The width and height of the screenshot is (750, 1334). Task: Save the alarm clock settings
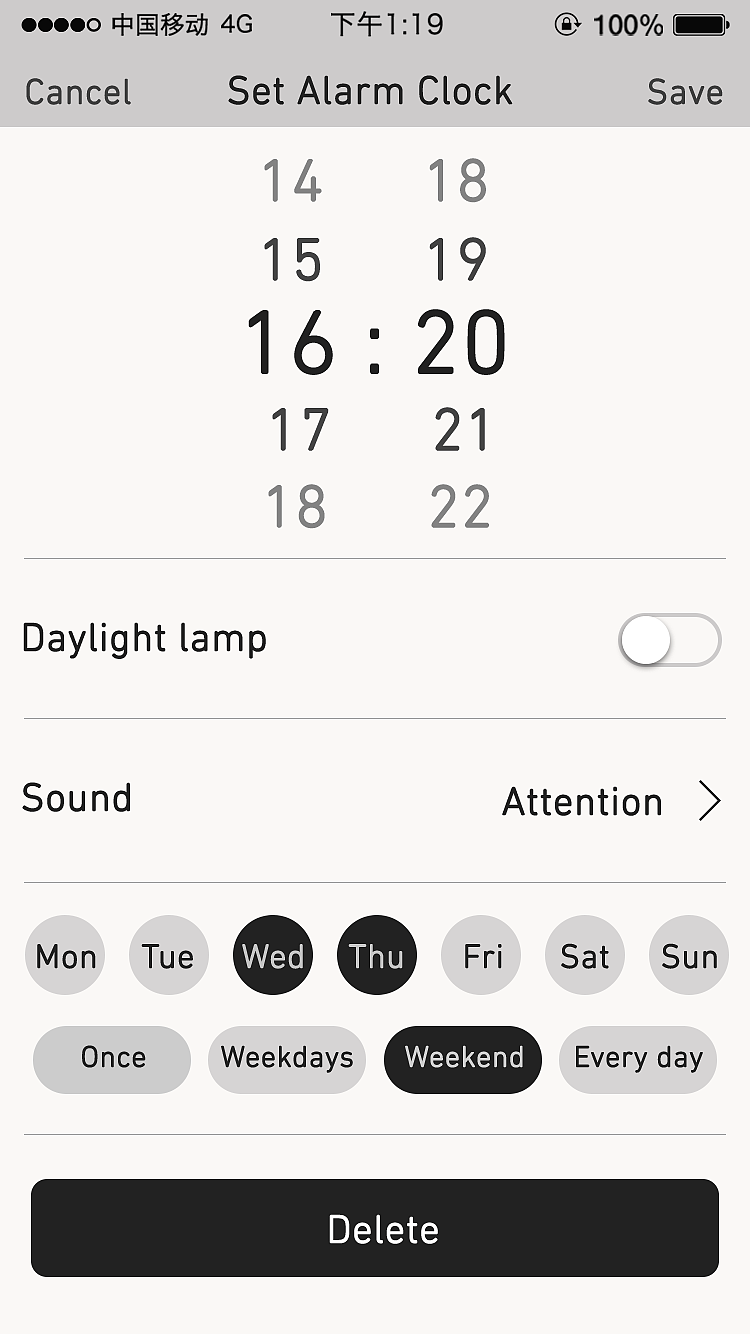coord(684,92)
